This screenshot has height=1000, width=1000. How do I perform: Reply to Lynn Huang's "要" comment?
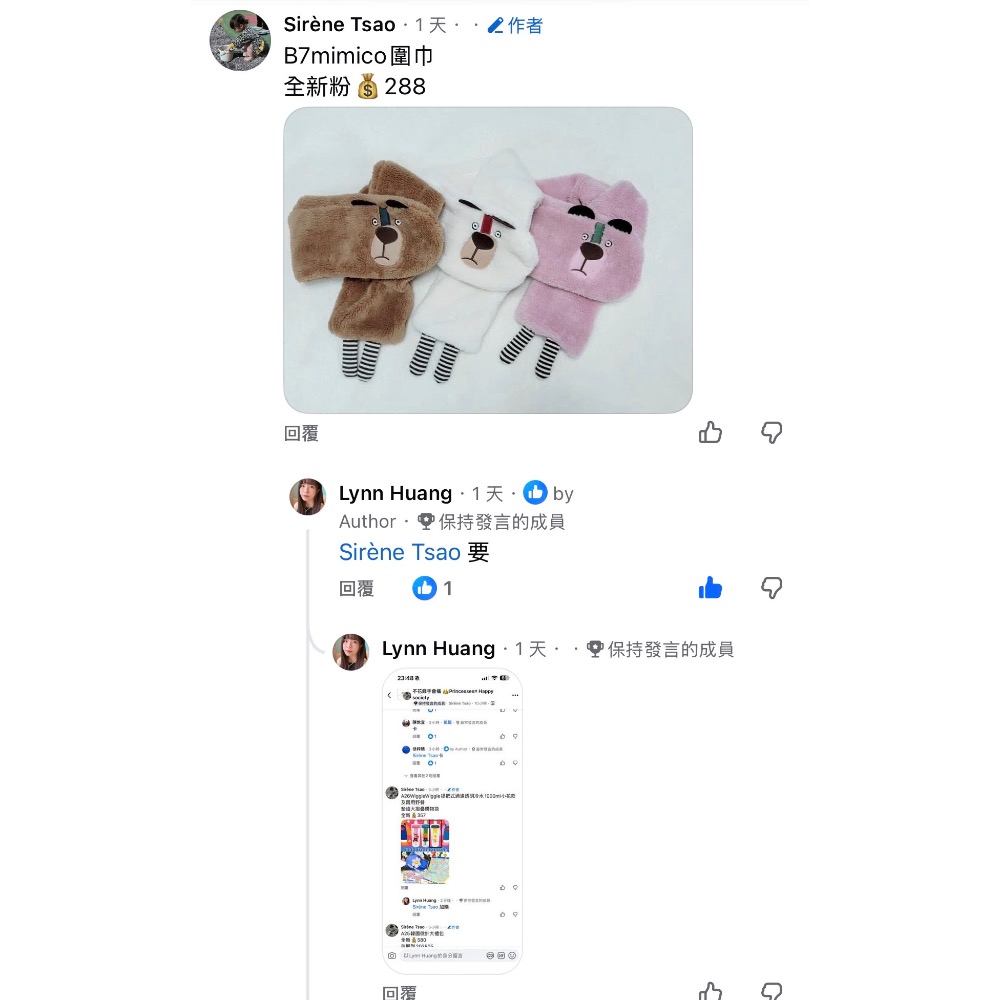tap(356, 588)
